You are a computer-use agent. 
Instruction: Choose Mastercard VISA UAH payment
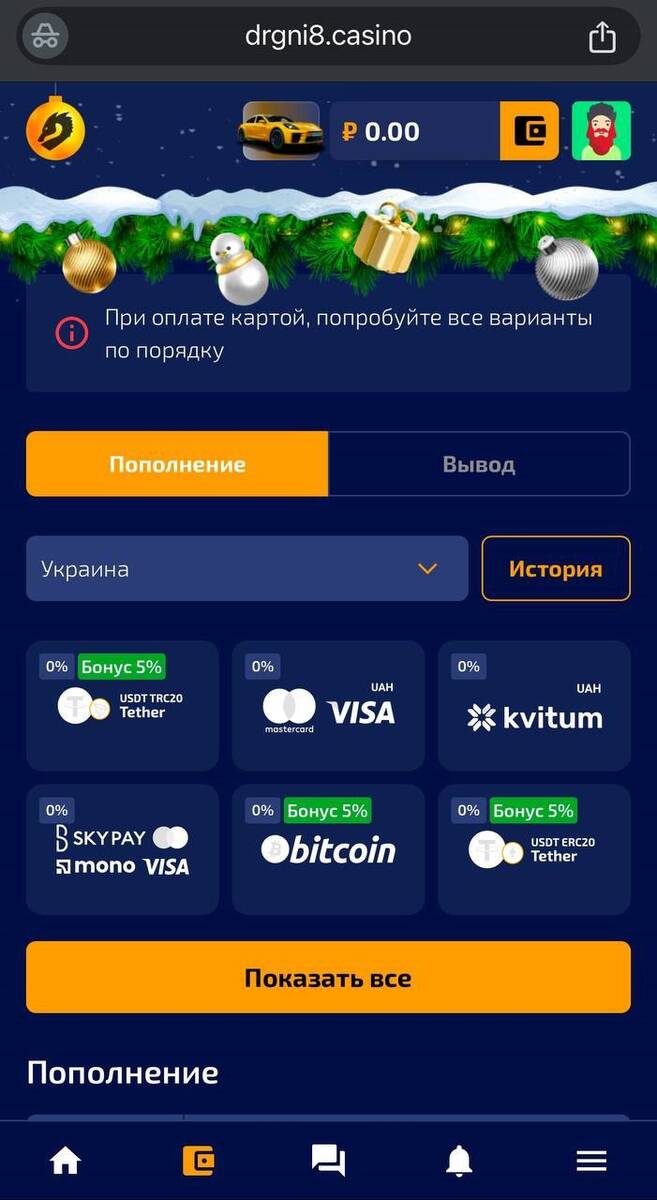click(328, 706)
